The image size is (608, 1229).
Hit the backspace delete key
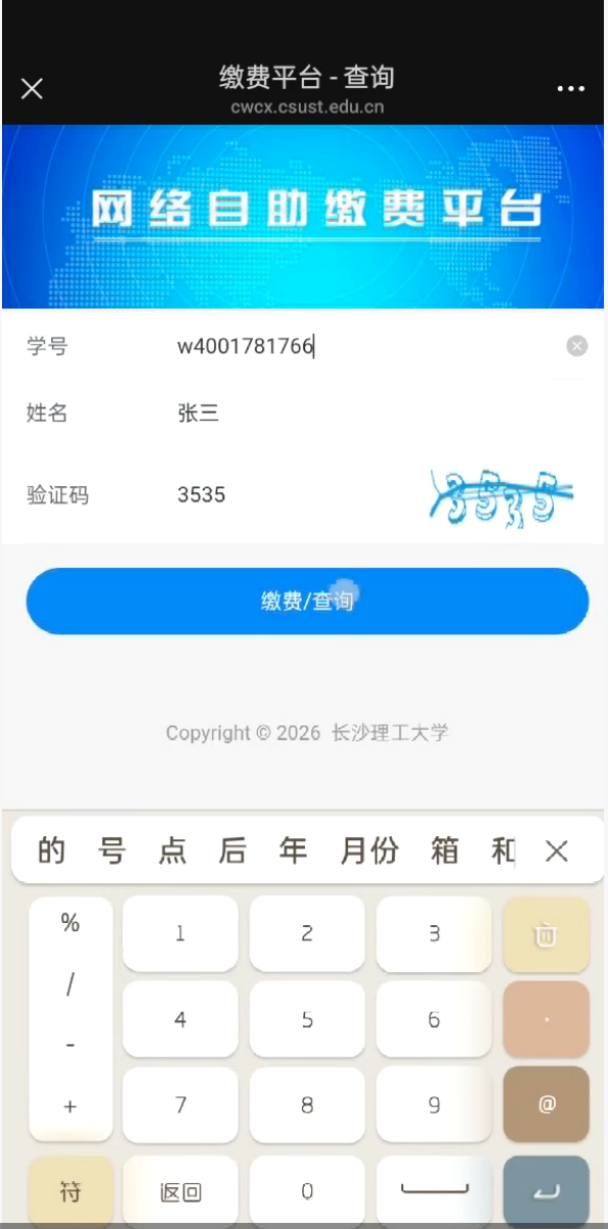coord(545,935)
